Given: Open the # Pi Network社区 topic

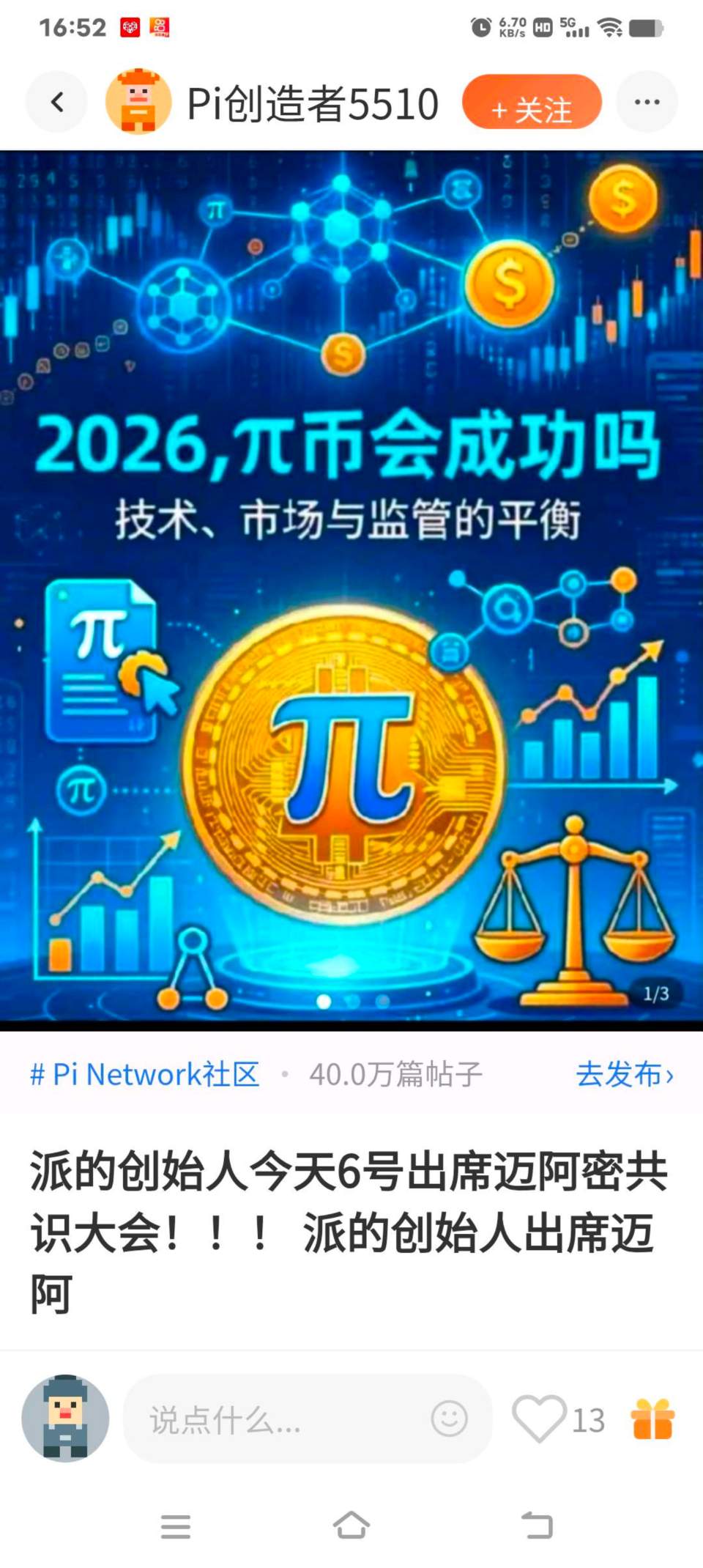Looking at the screenshot, I should click(145, 1074).
